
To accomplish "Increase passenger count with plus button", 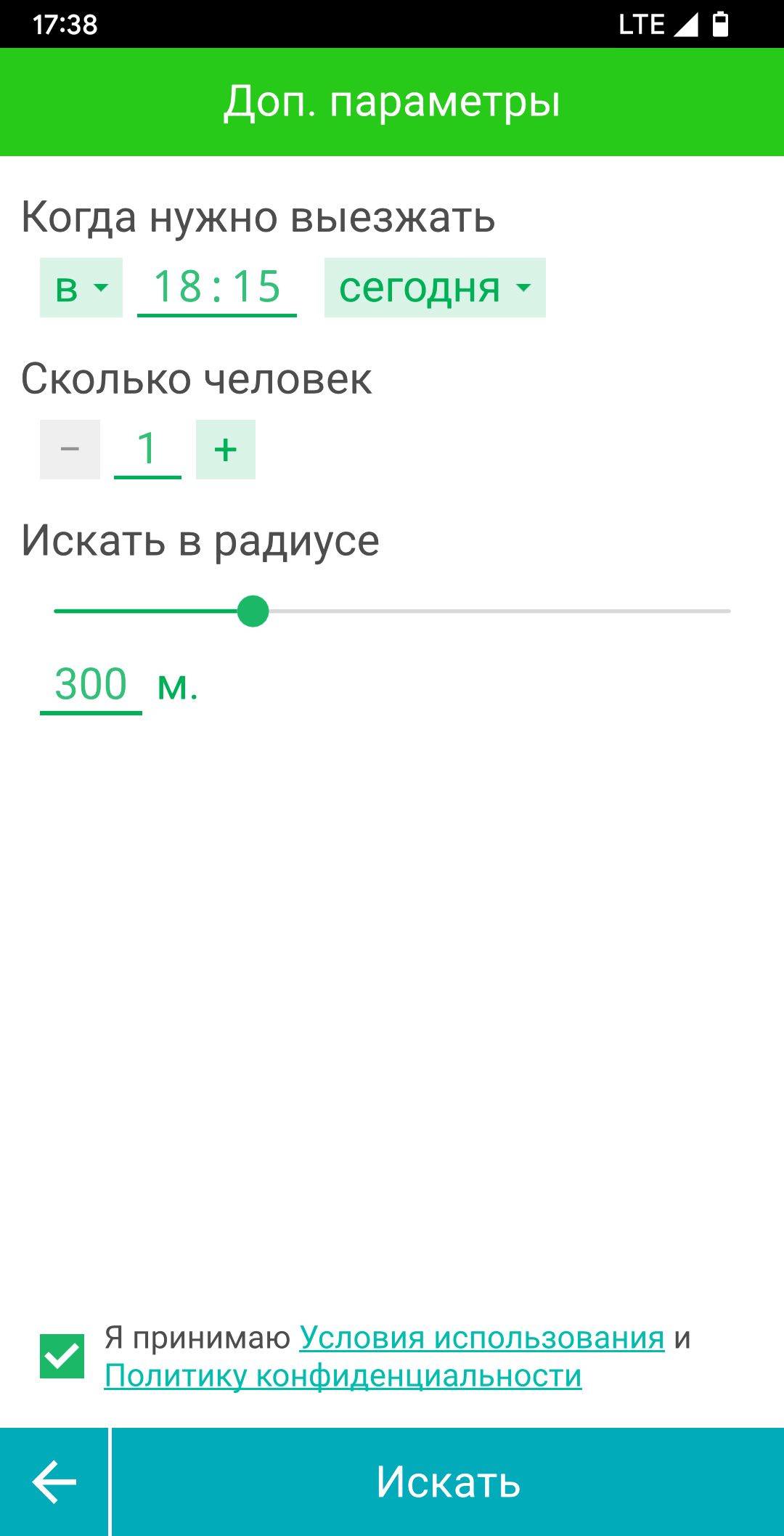I will 226,450.
